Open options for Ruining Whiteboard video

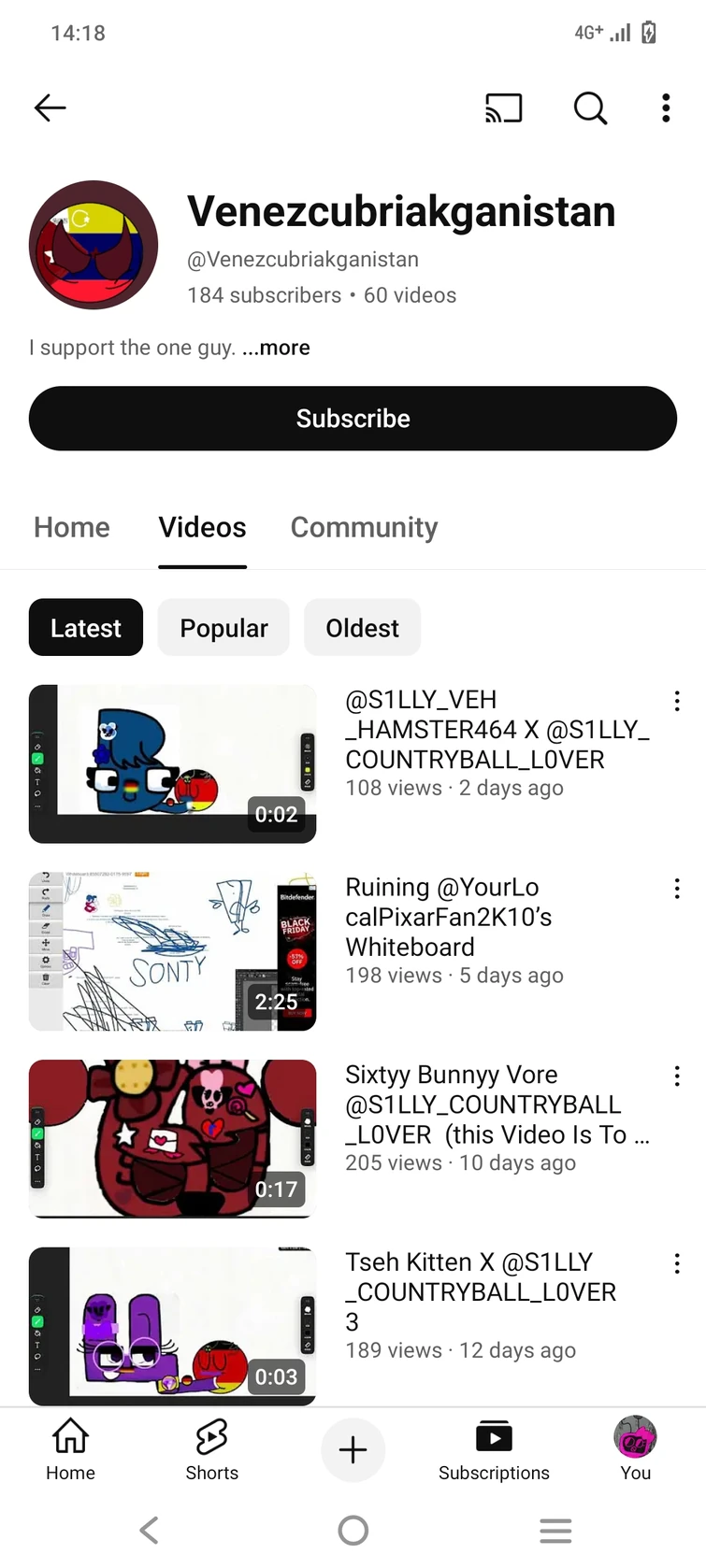point(677,888)
